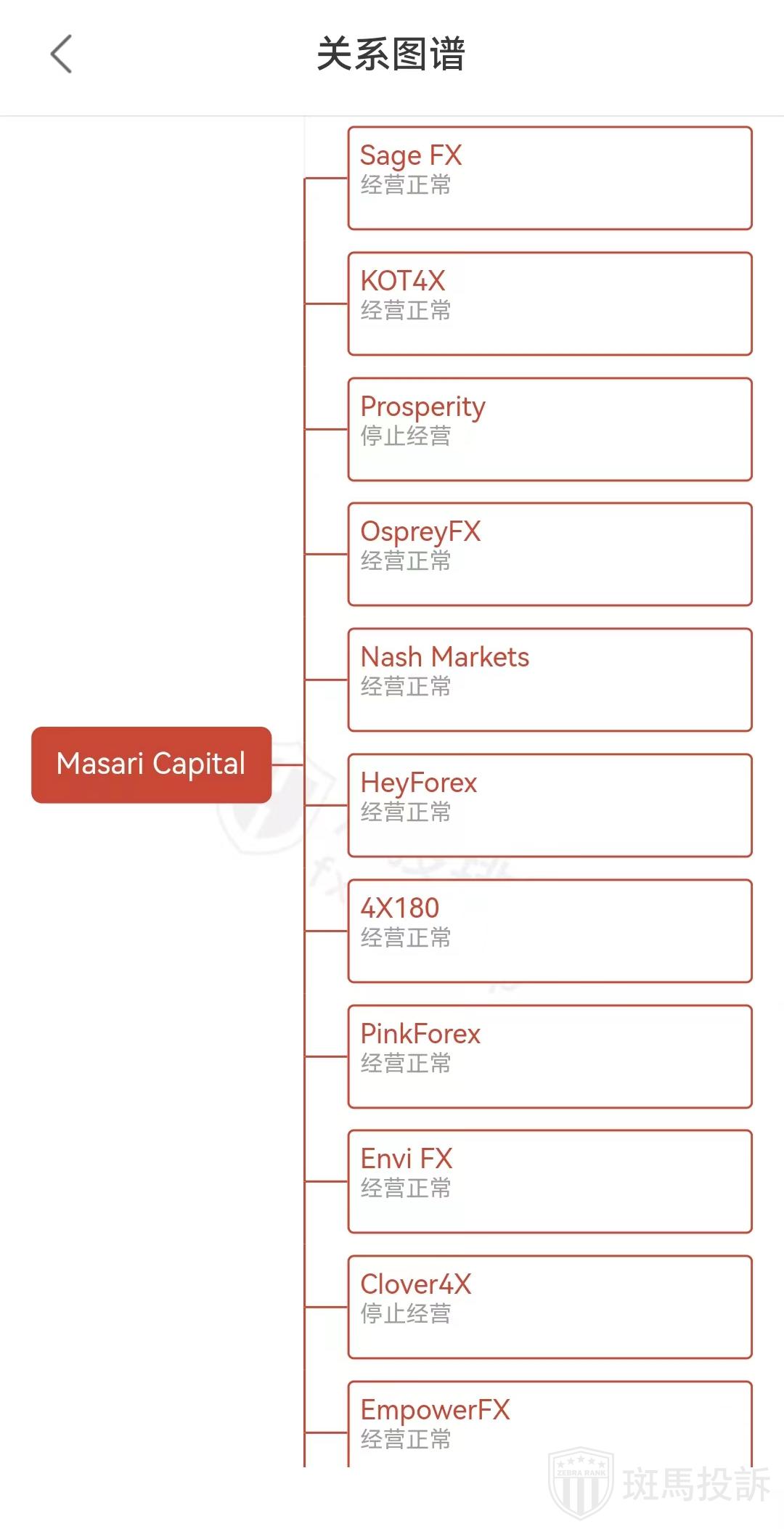Open the HeyForex node
This screenshot has width=784, height=1529.
pyautogui.click(x=550, y=805)
